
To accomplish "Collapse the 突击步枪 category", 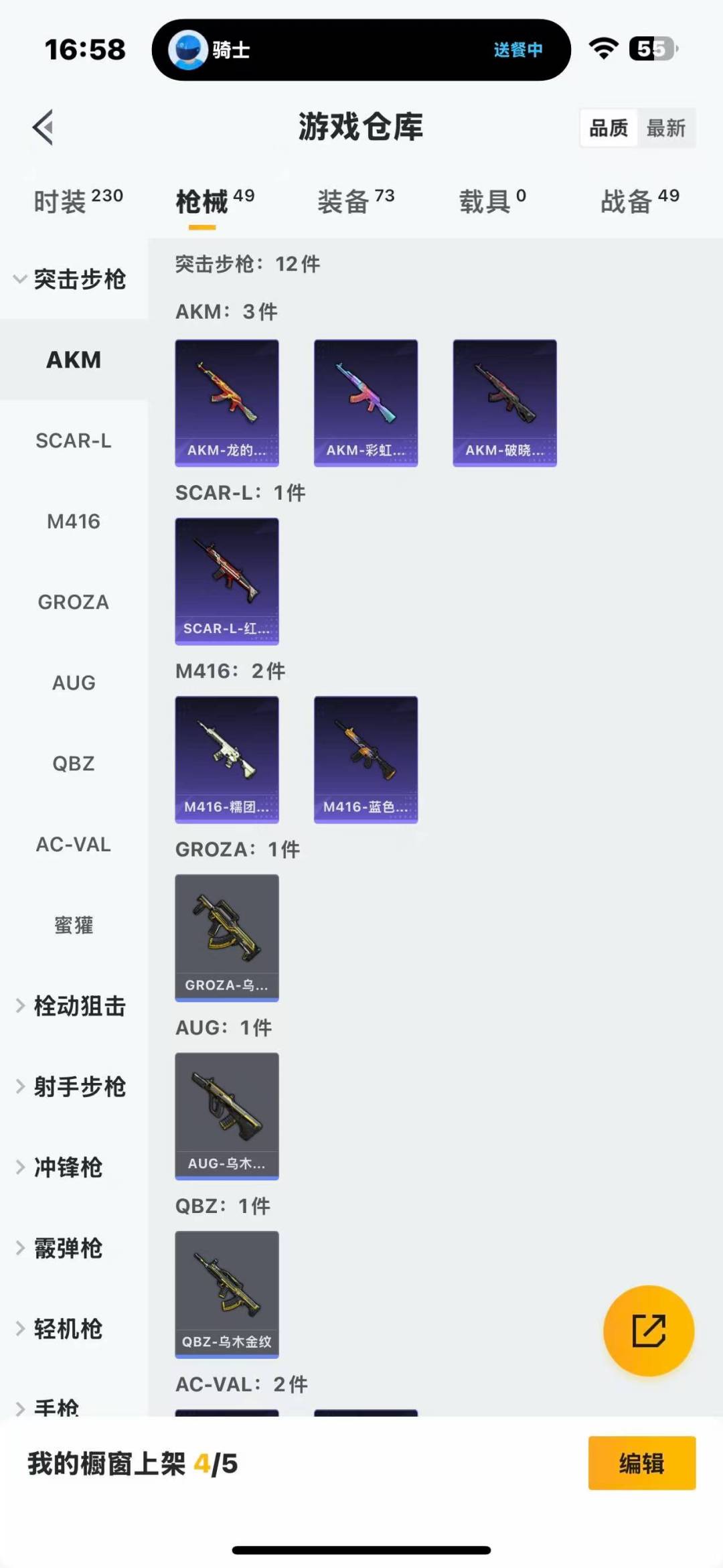I will (72, 279).
